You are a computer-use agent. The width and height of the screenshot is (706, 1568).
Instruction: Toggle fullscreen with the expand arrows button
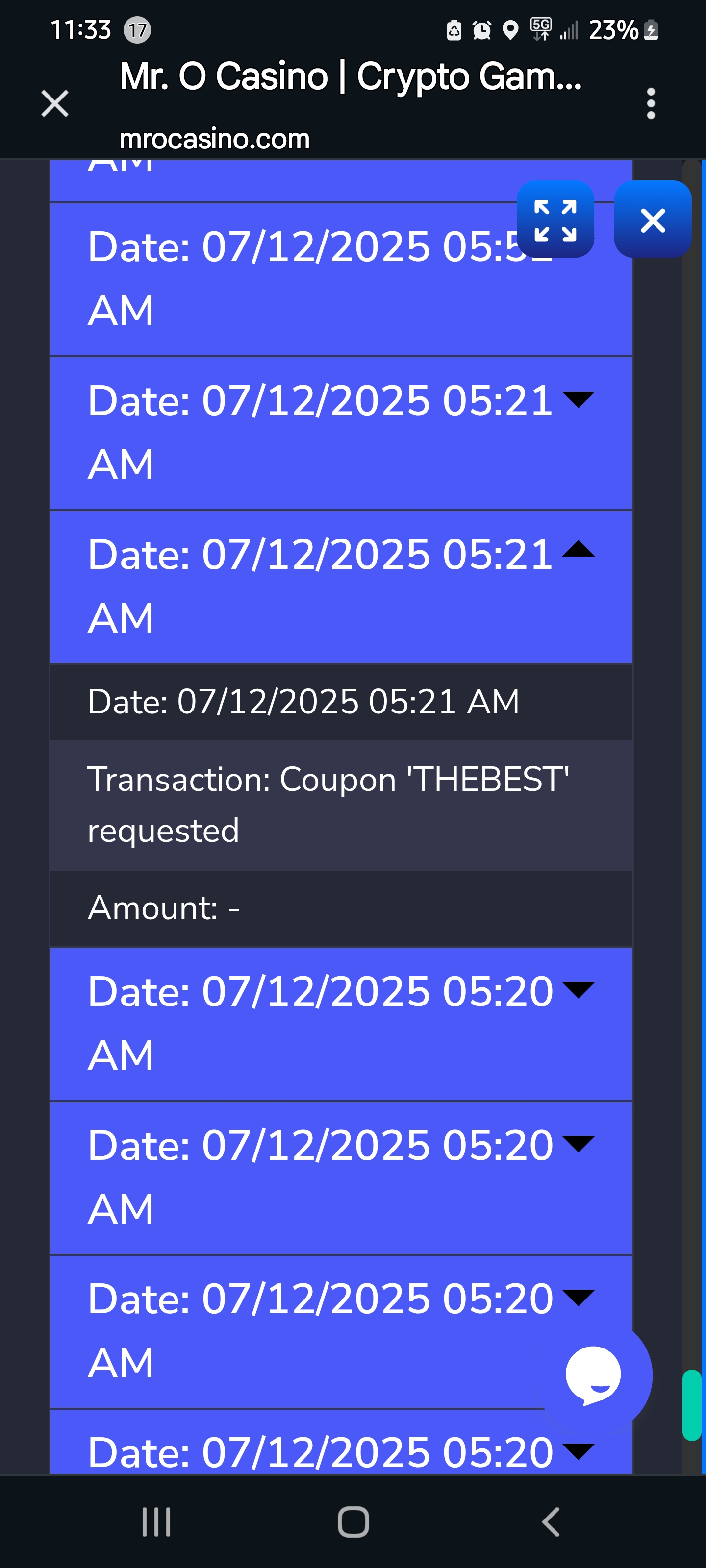click(555, 219)
